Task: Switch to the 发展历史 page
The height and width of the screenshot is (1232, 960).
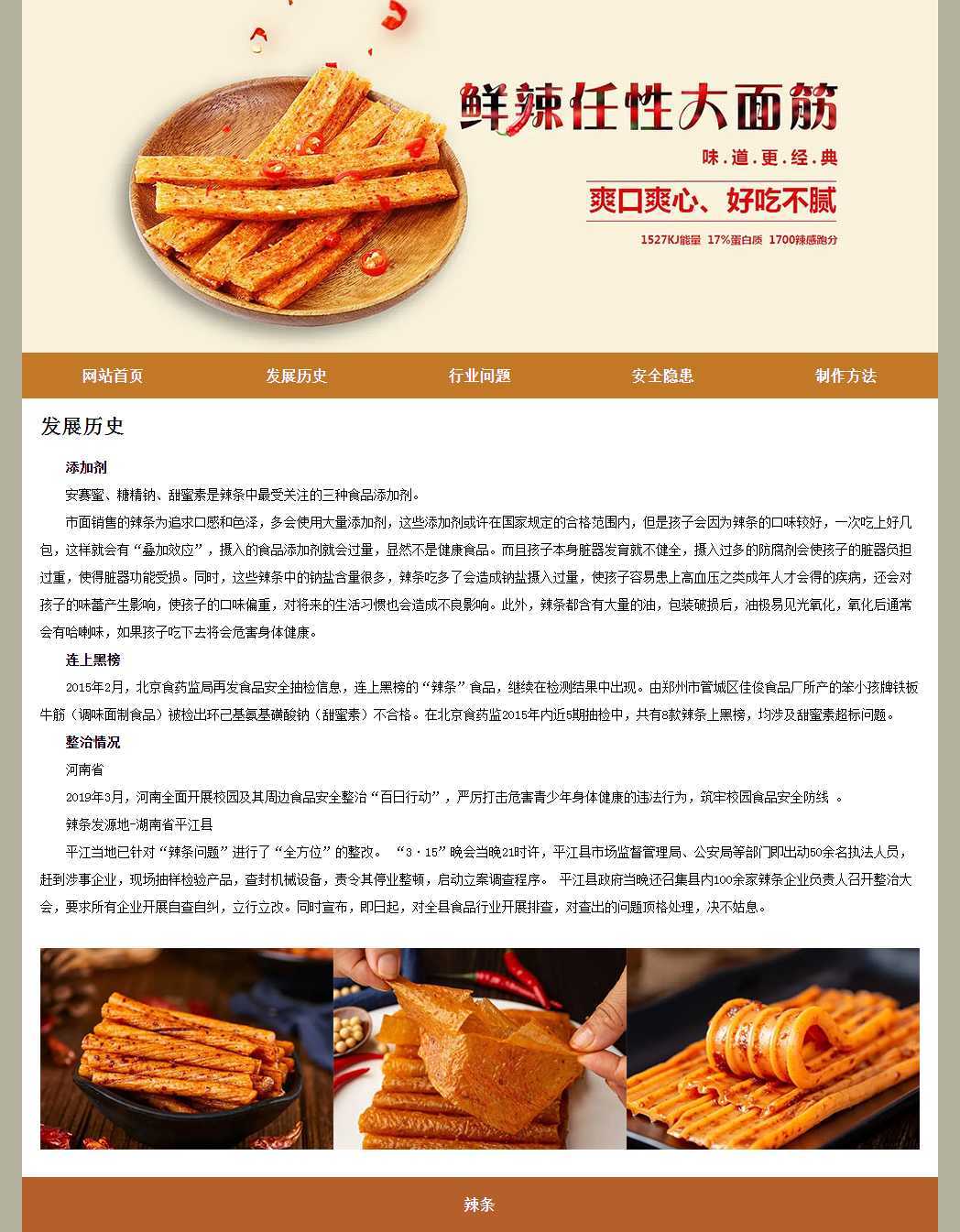Action: pyautogui.click(x=296, y=376)
